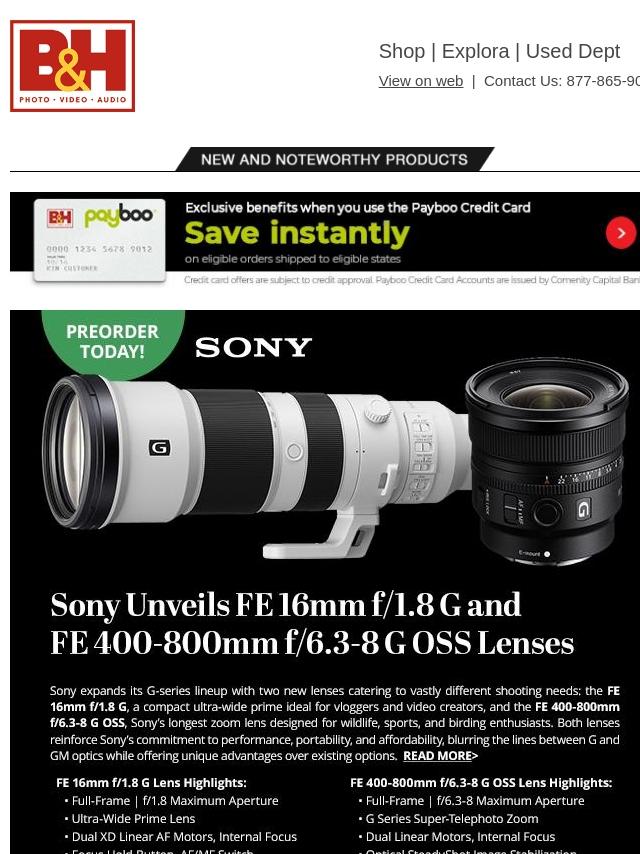Open the Used Dept link
The width and height of the screenshot is (640, 854).
(x=572, y=51)
